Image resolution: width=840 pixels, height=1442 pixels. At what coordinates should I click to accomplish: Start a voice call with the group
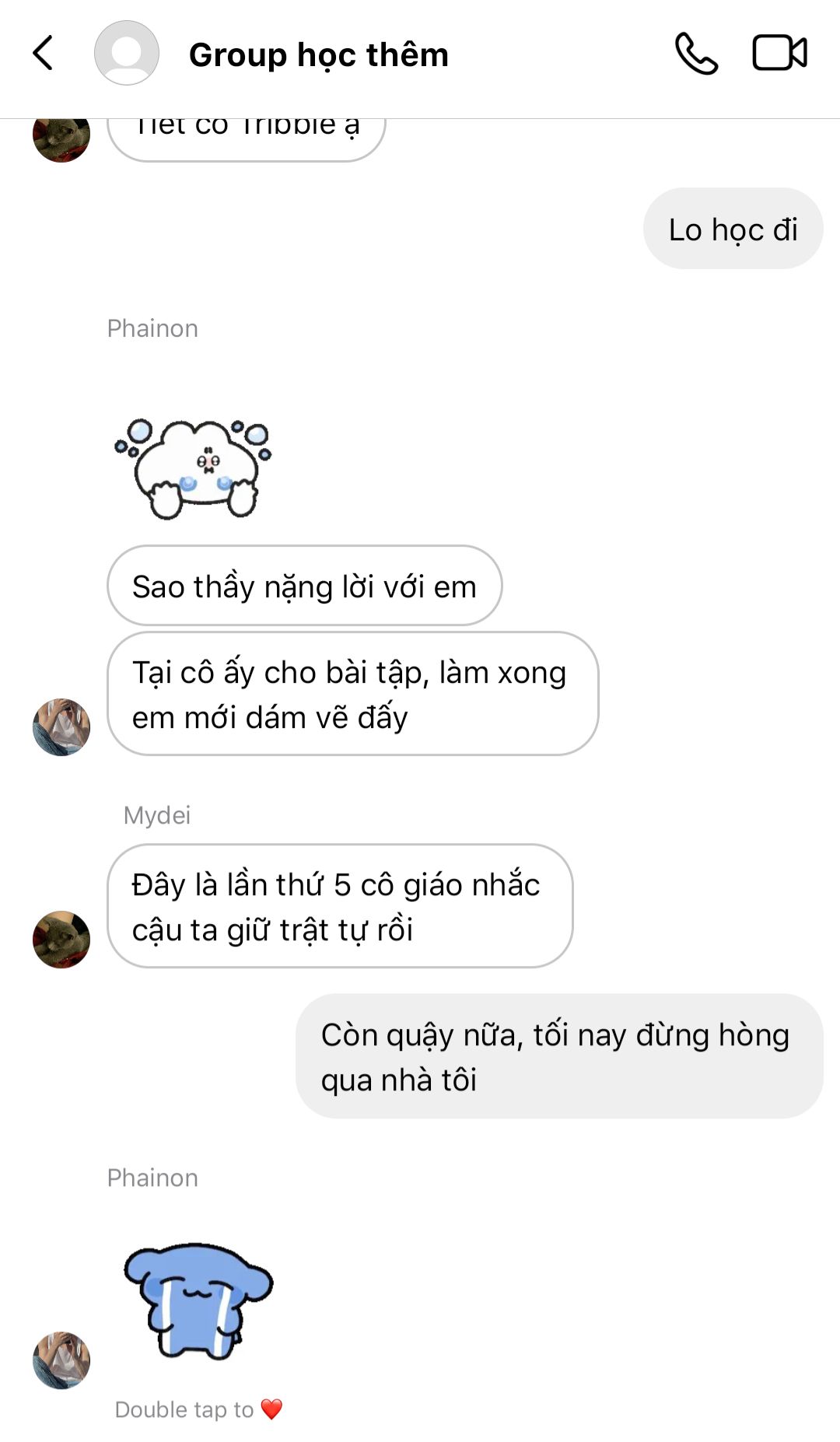click(696, 53)
